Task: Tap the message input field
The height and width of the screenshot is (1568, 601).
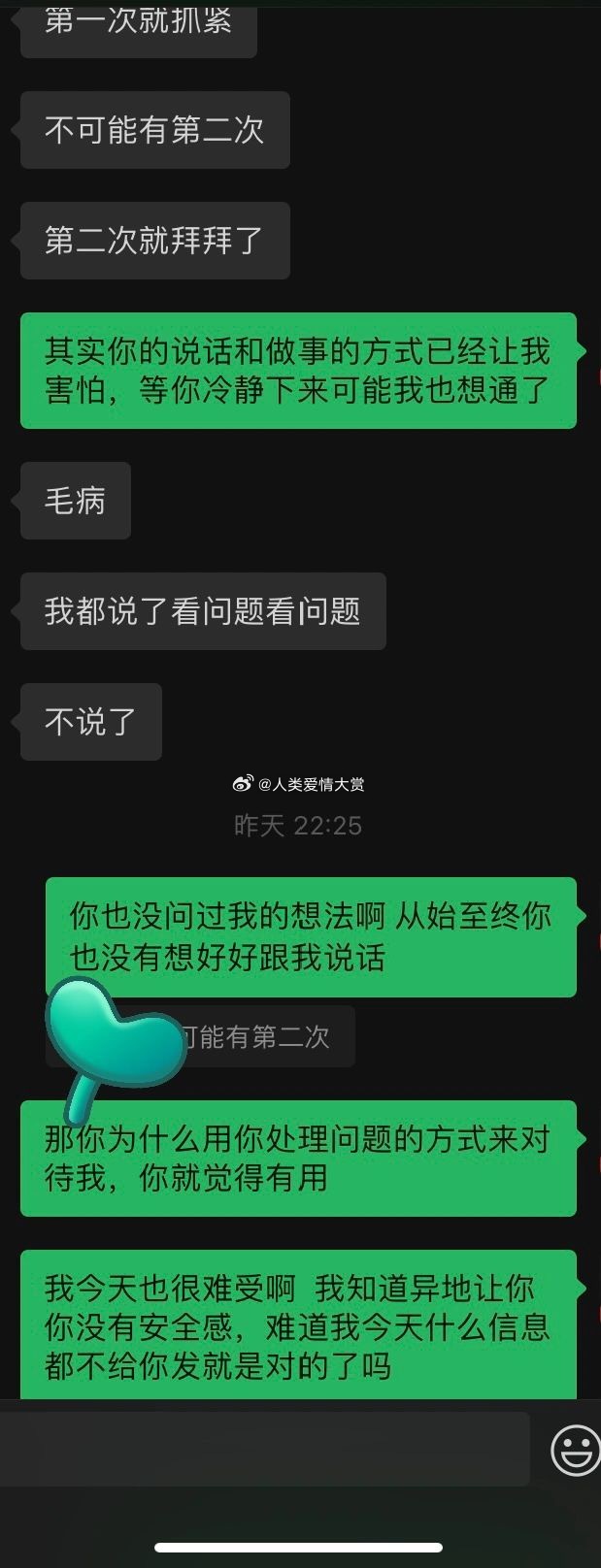Action: pos(262,1449)
